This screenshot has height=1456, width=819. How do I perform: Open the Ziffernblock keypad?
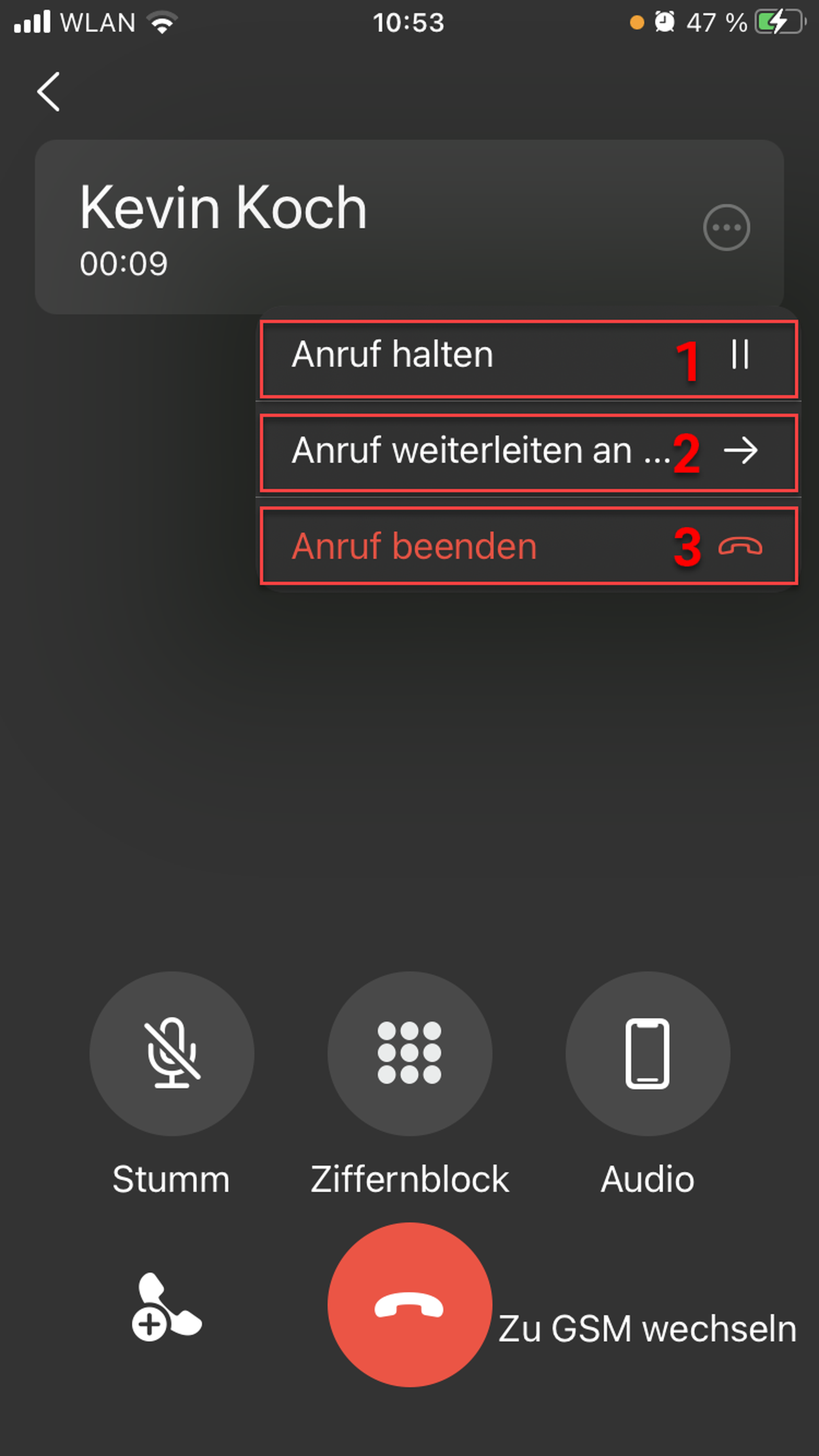409,1054
